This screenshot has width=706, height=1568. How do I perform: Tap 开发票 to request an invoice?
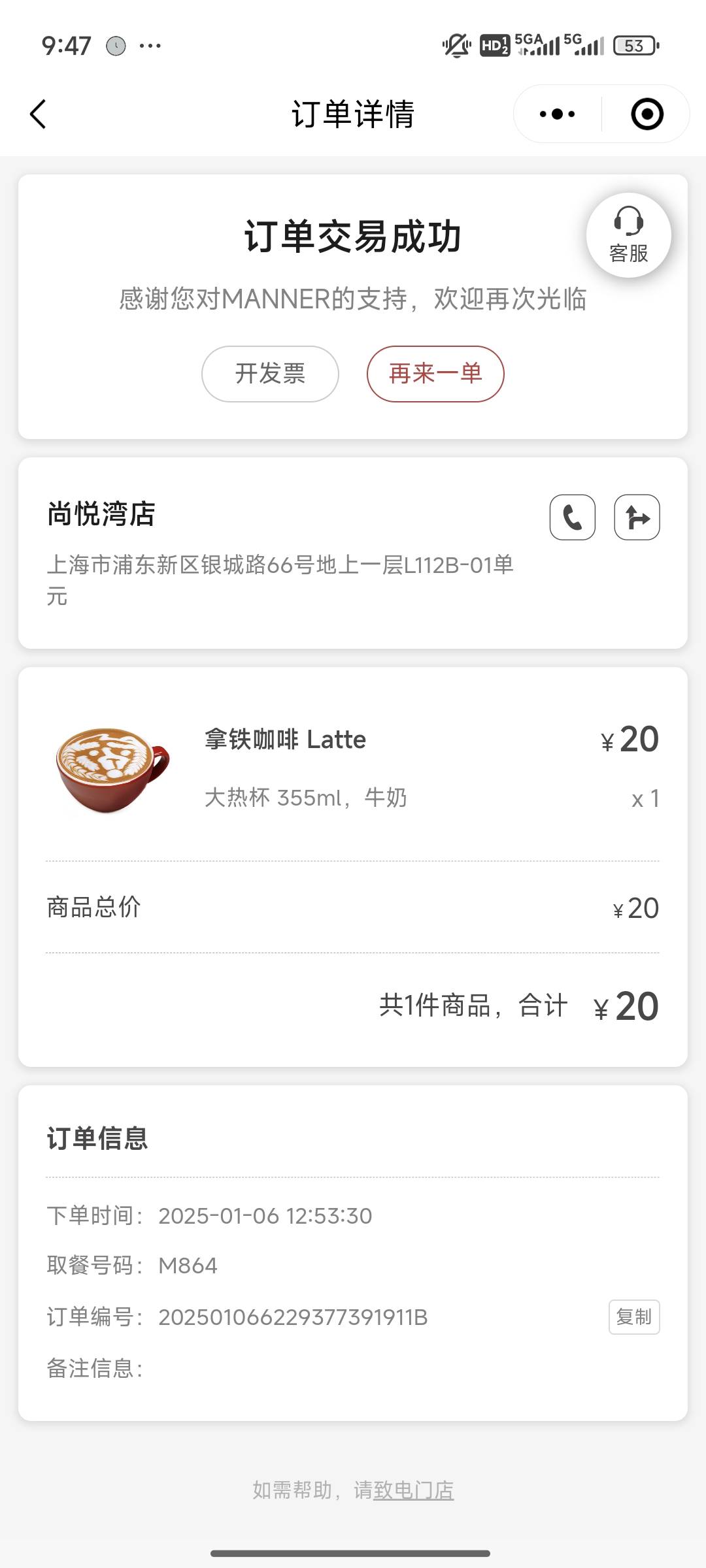(270, 374)
